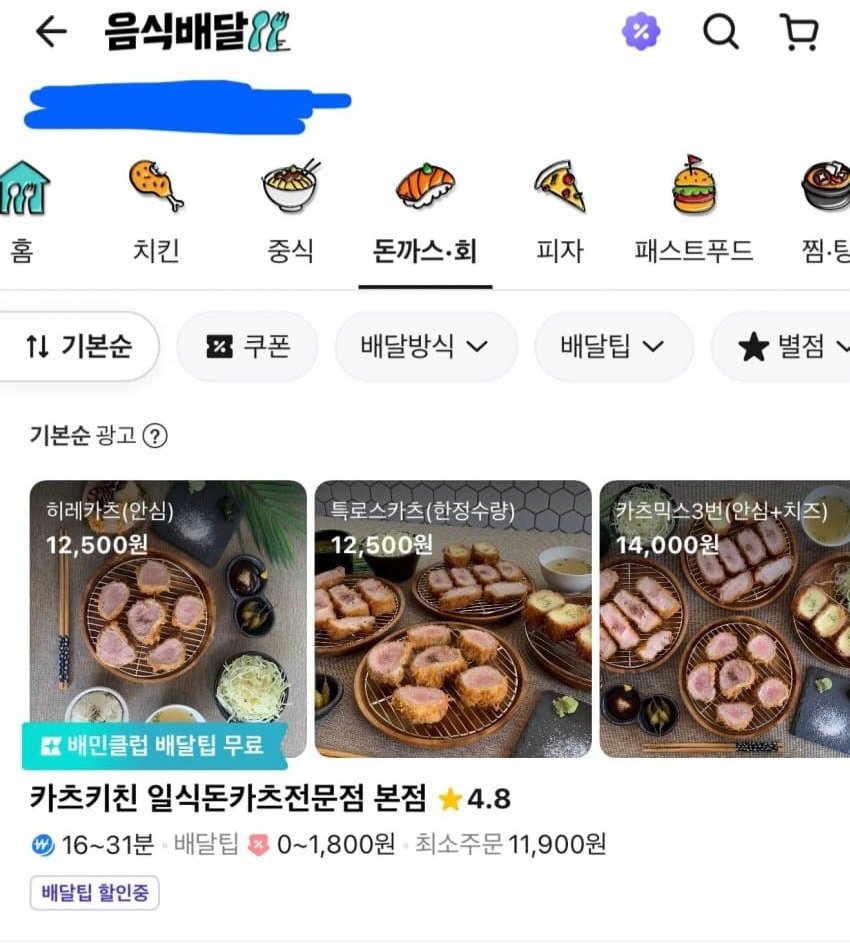Show ad info via the 광고 question mark
This screenshot has height=951, width=850.
pyautogui.click(x=155, y=436)
